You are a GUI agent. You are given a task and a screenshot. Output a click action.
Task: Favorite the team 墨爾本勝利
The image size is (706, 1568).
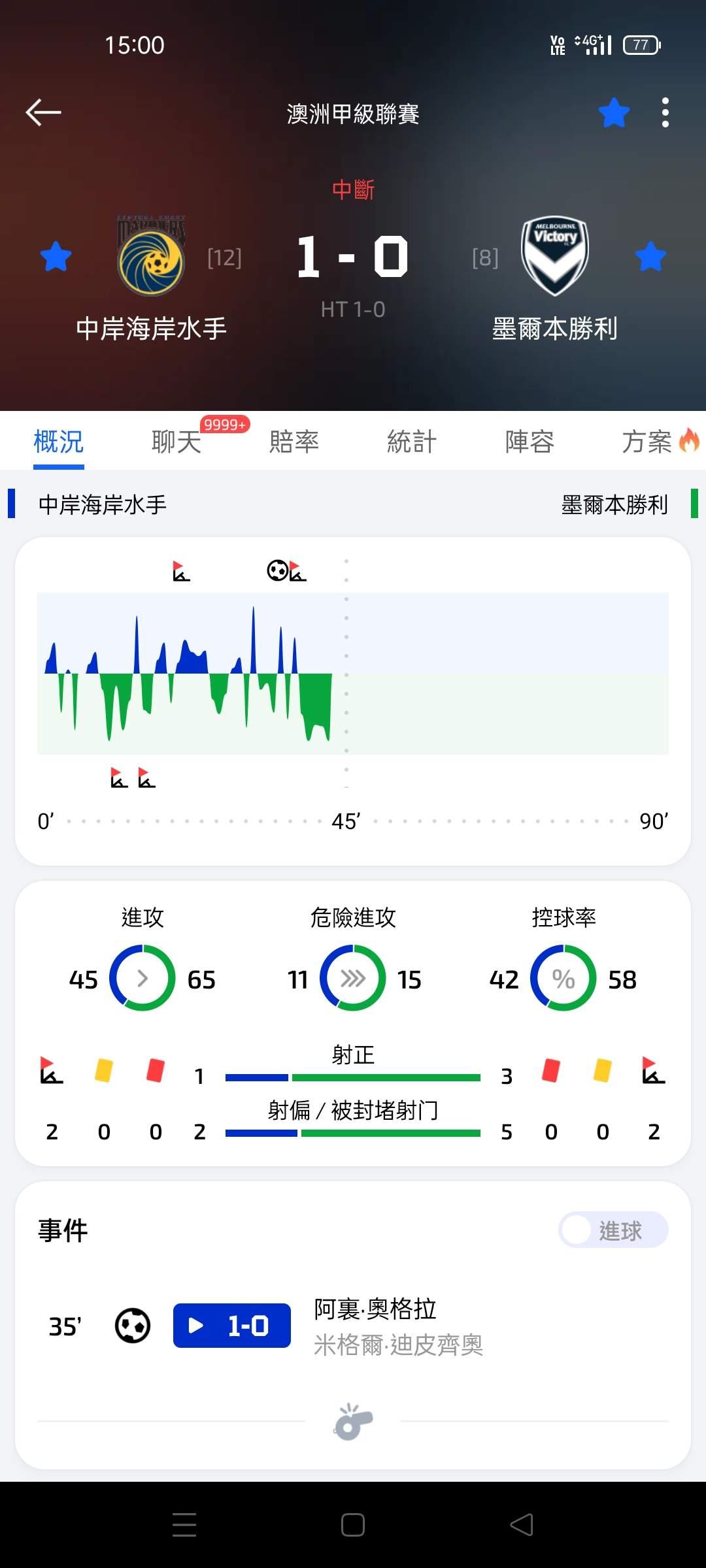point(650,256)
